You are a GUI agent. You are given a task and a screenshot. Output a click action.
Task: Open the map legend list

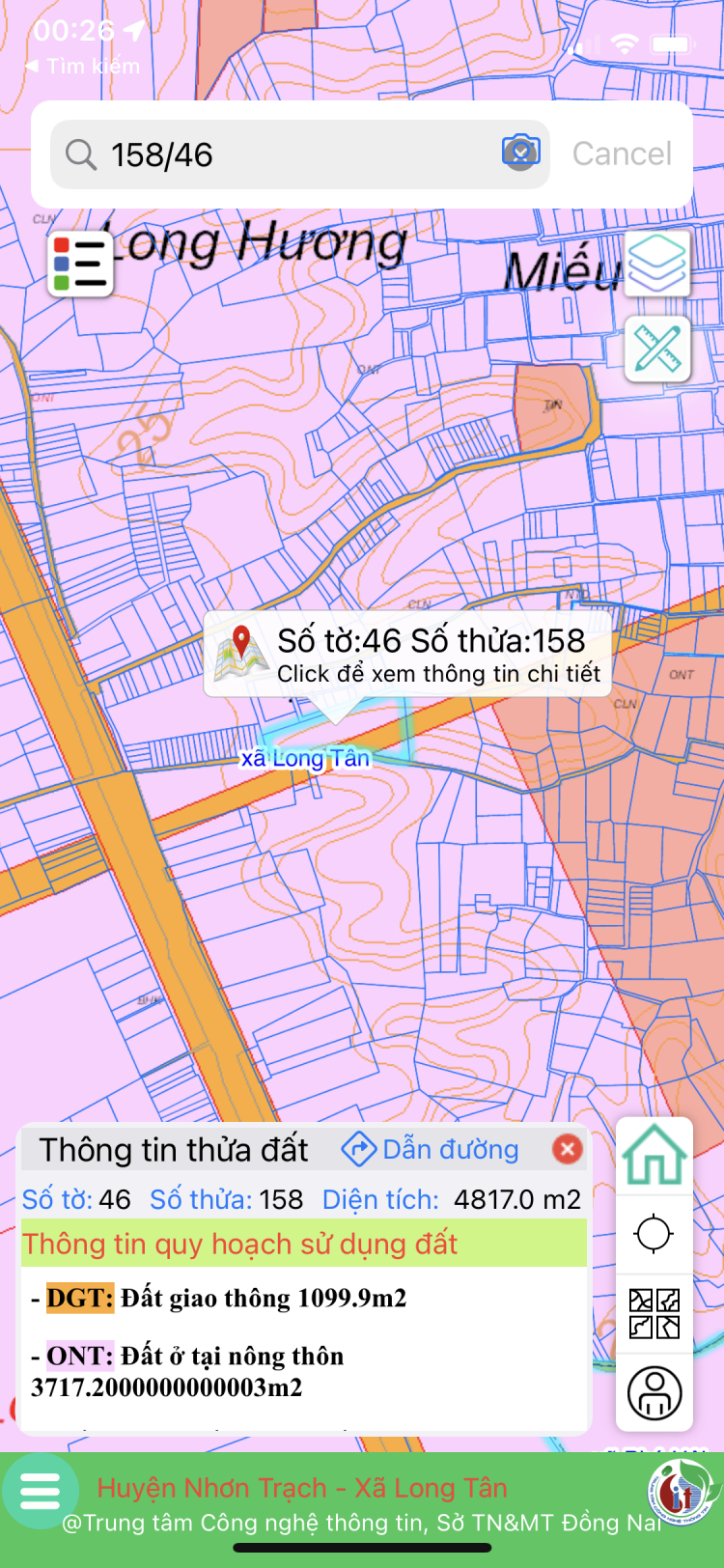[x=80, y=264]
